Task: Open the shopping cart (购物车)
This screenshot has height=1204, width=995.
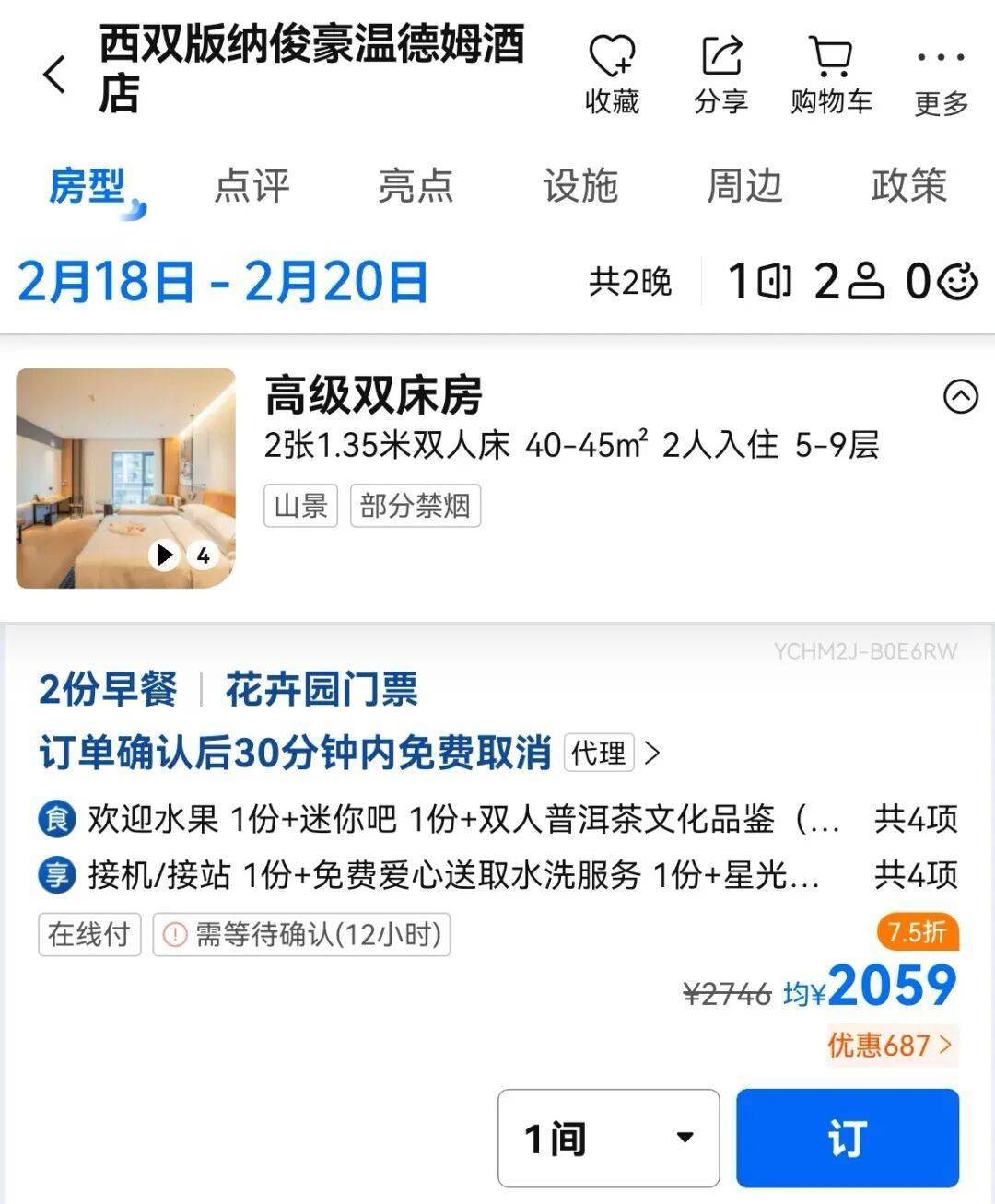Action: tap(831, 74)
